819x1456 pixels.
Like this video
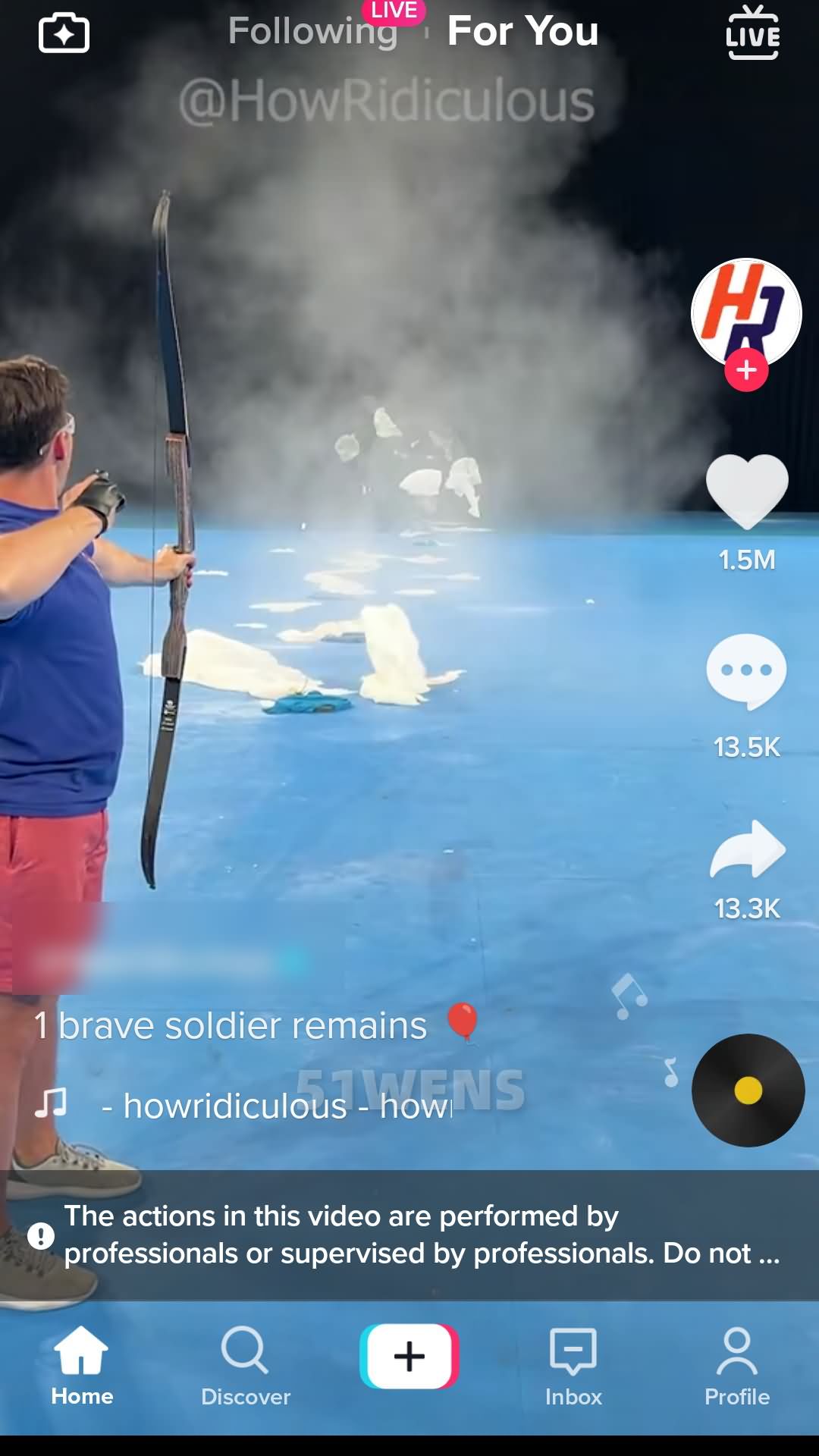click(746, 491)
